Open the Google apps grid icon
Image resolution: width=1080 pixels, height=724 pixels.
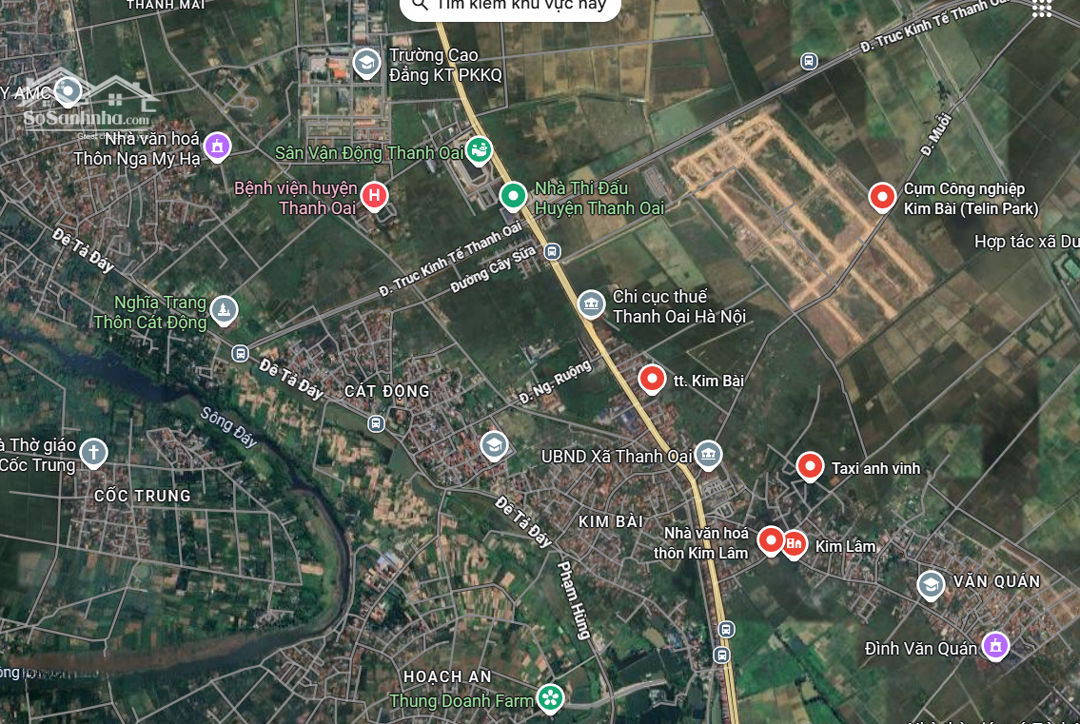coord(1041,8)
